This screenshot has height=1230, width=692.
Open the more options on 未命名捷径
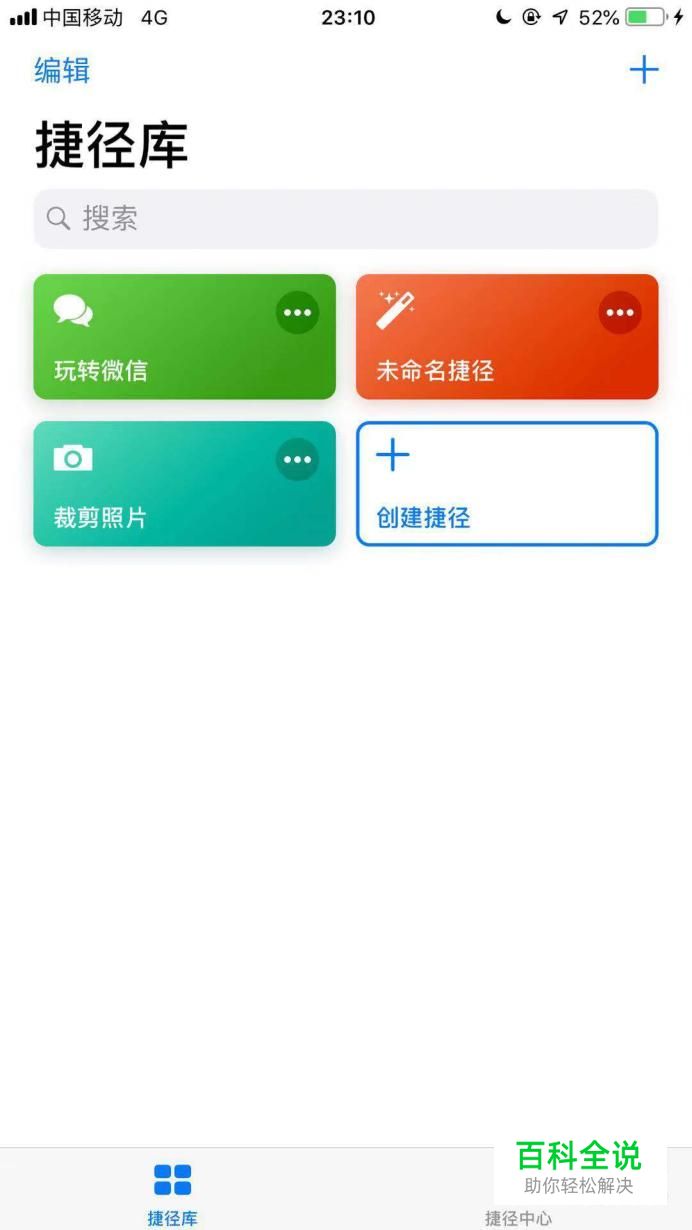[x=620, y=313]
